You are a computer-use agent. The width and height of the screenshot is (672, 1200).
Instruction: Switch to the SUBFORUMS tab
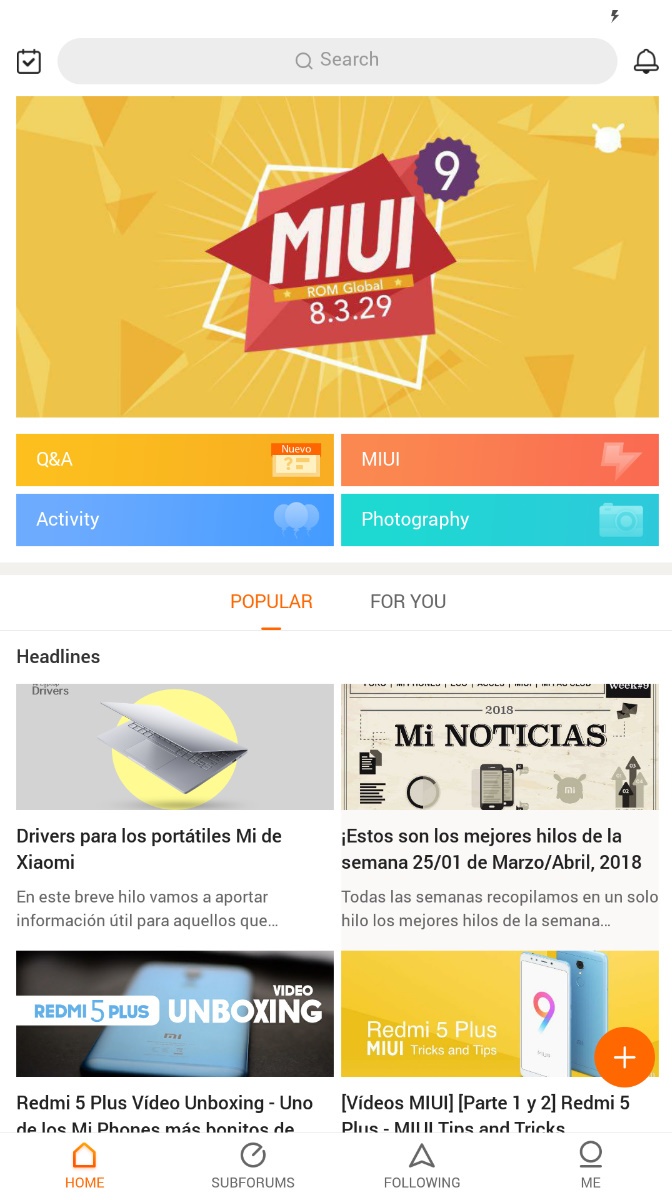pos(253,1166)
